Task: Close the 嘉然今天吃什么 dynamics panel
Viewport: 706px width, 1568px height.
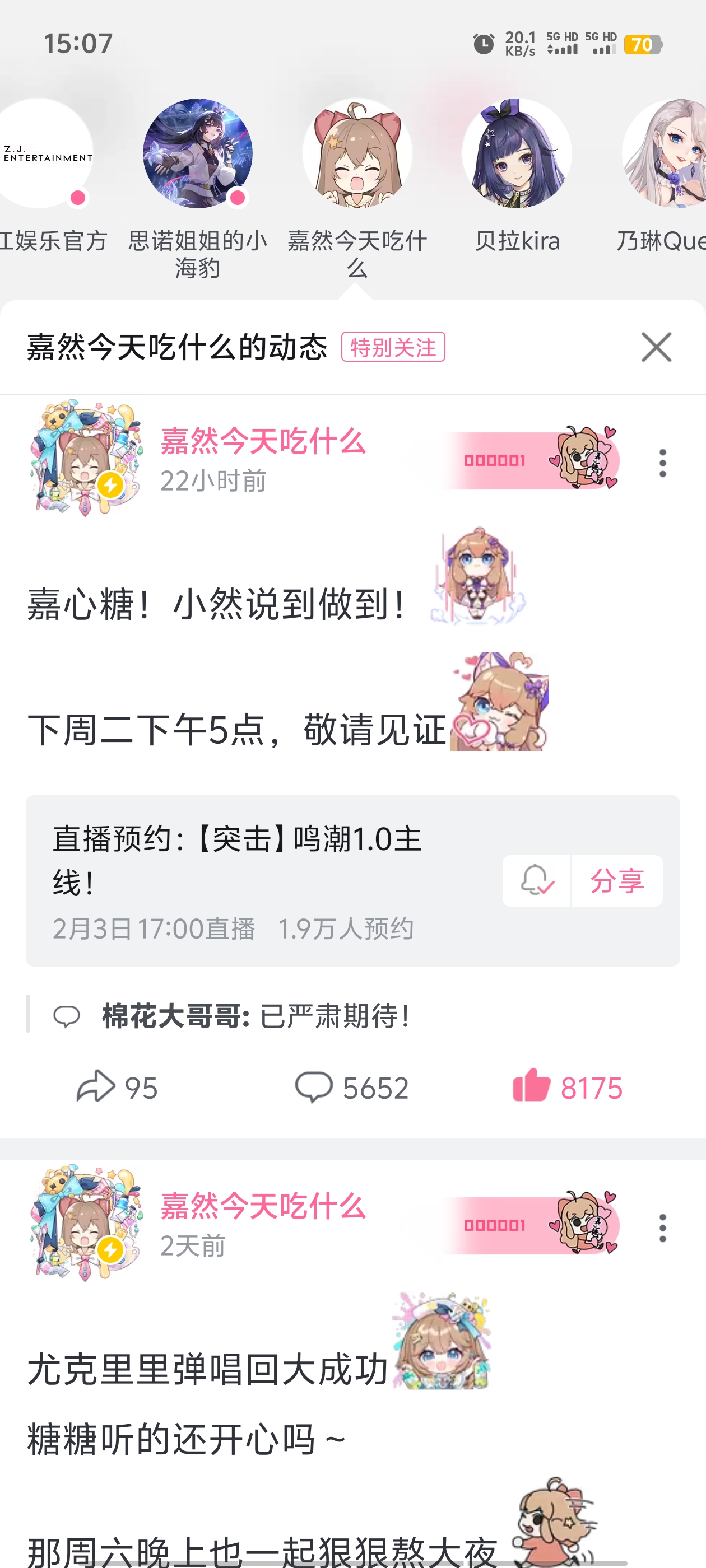Action: [656, 347]
